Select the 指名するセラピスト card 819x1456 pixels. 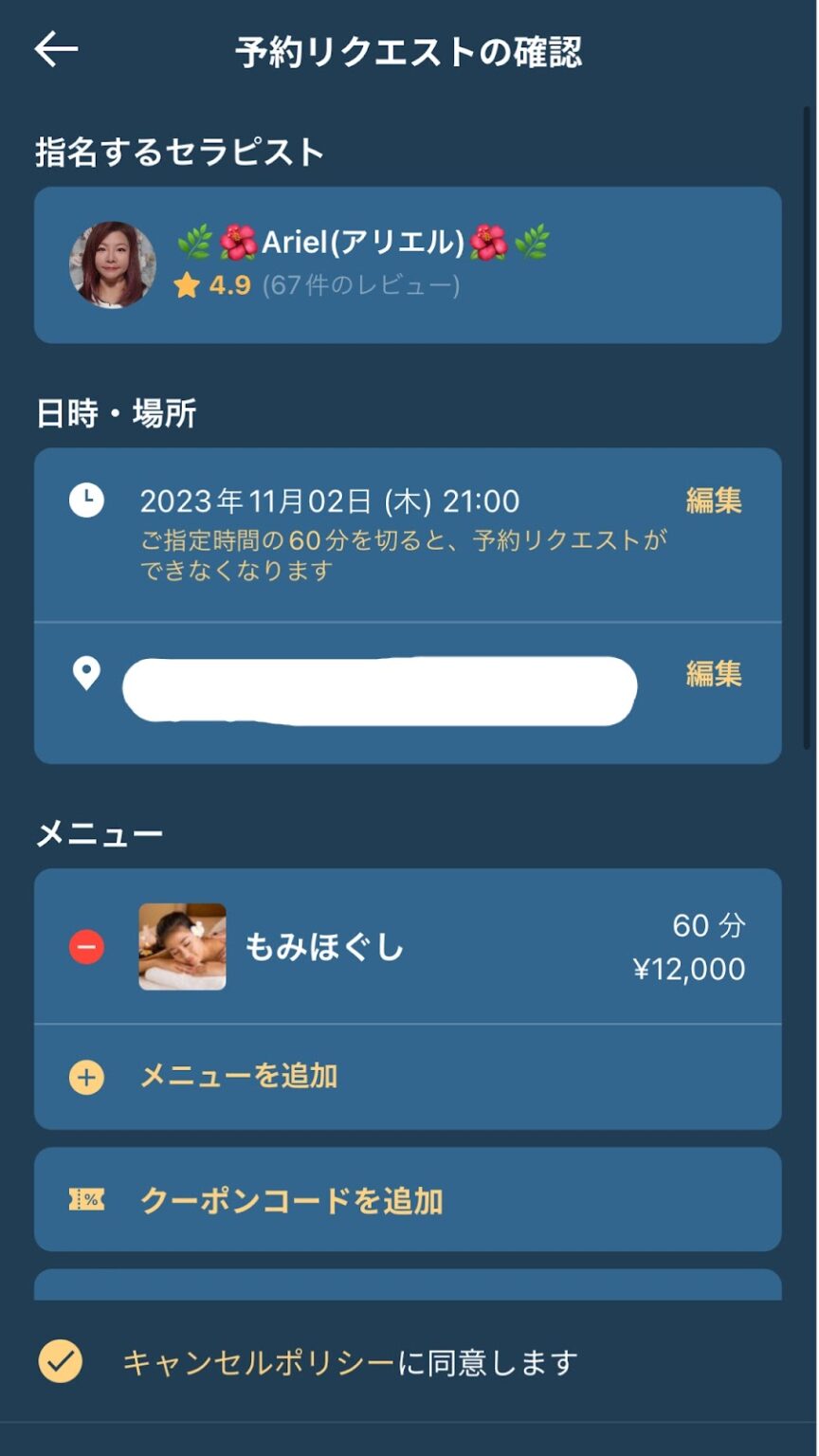pos(409,265)
